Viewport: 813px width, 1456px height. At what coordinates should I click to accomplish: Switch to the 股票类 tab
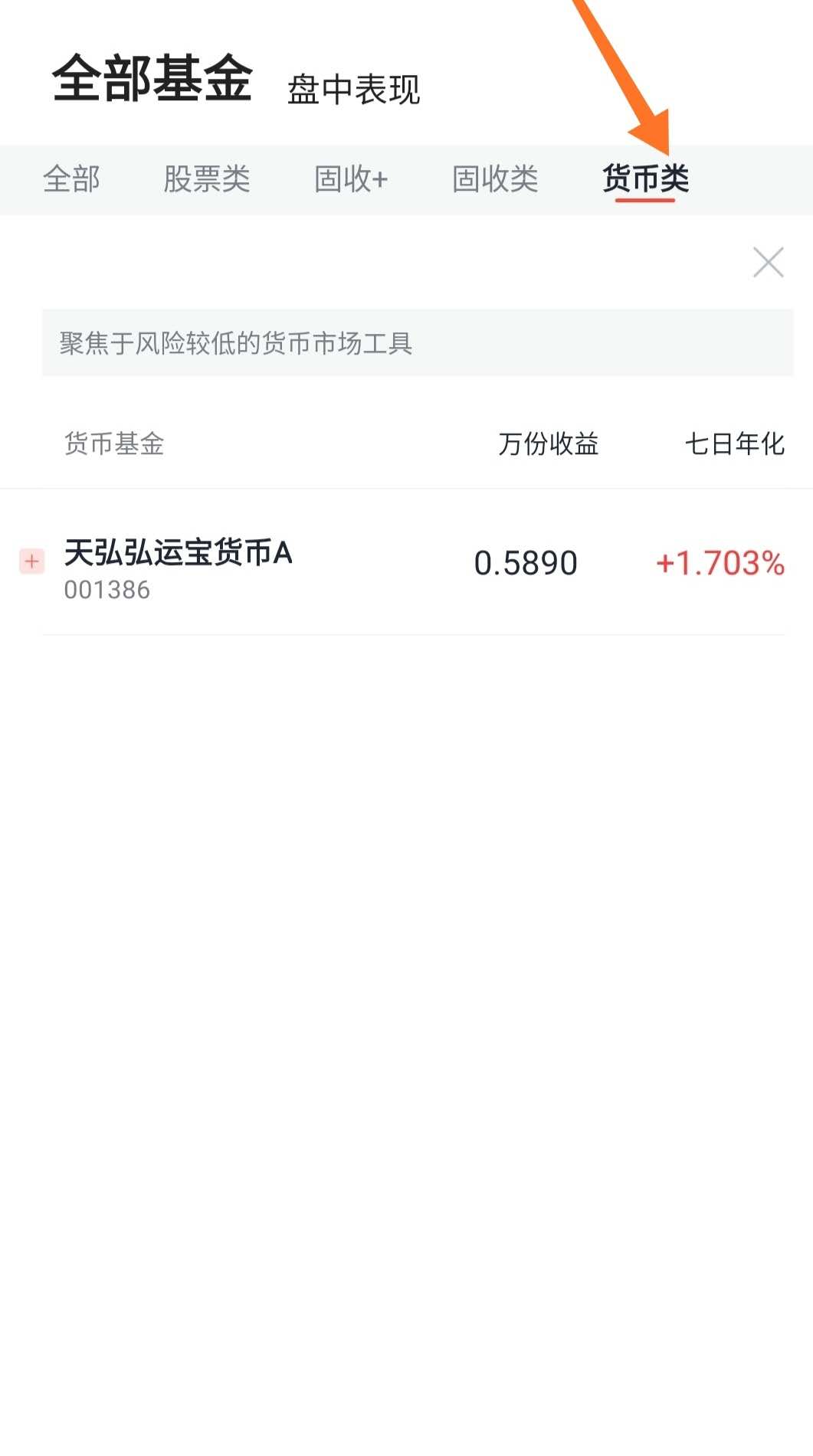tap(203, 179)
